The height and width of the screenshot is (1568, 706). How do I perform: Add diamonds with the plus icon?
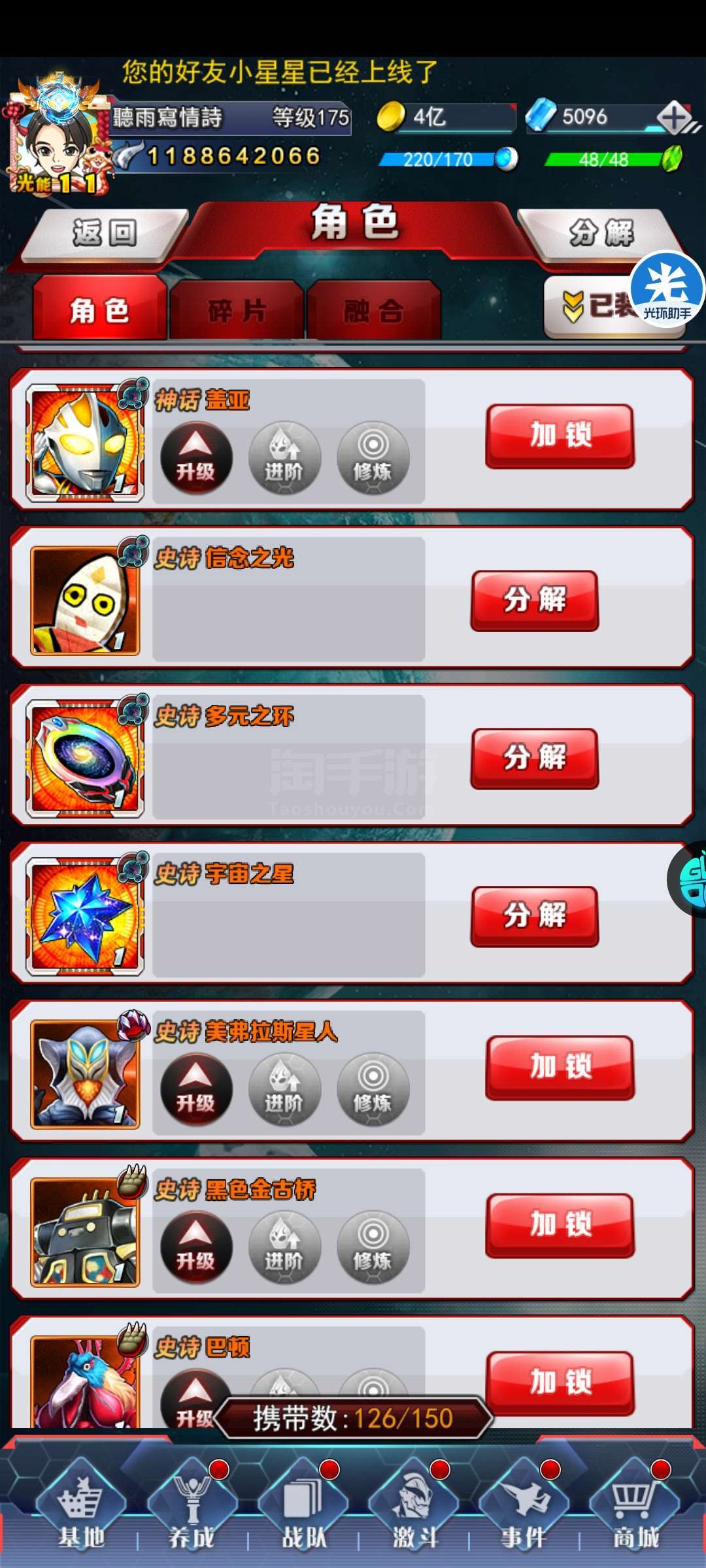tap(675, 118)
